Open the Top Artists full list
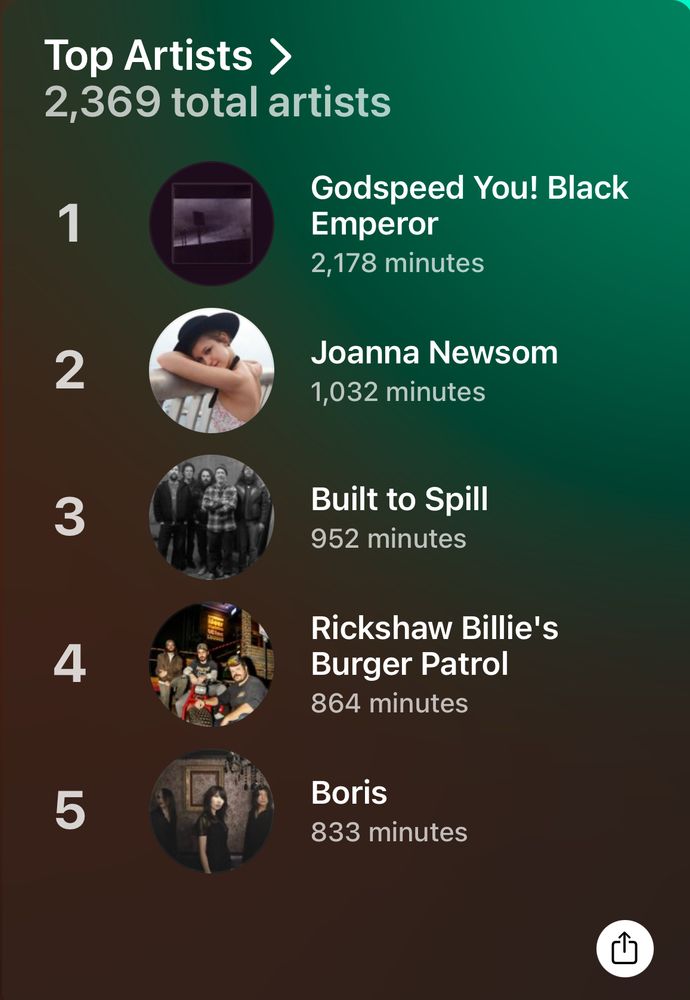This screenshot has height=1000, width=690. point(168,55)
